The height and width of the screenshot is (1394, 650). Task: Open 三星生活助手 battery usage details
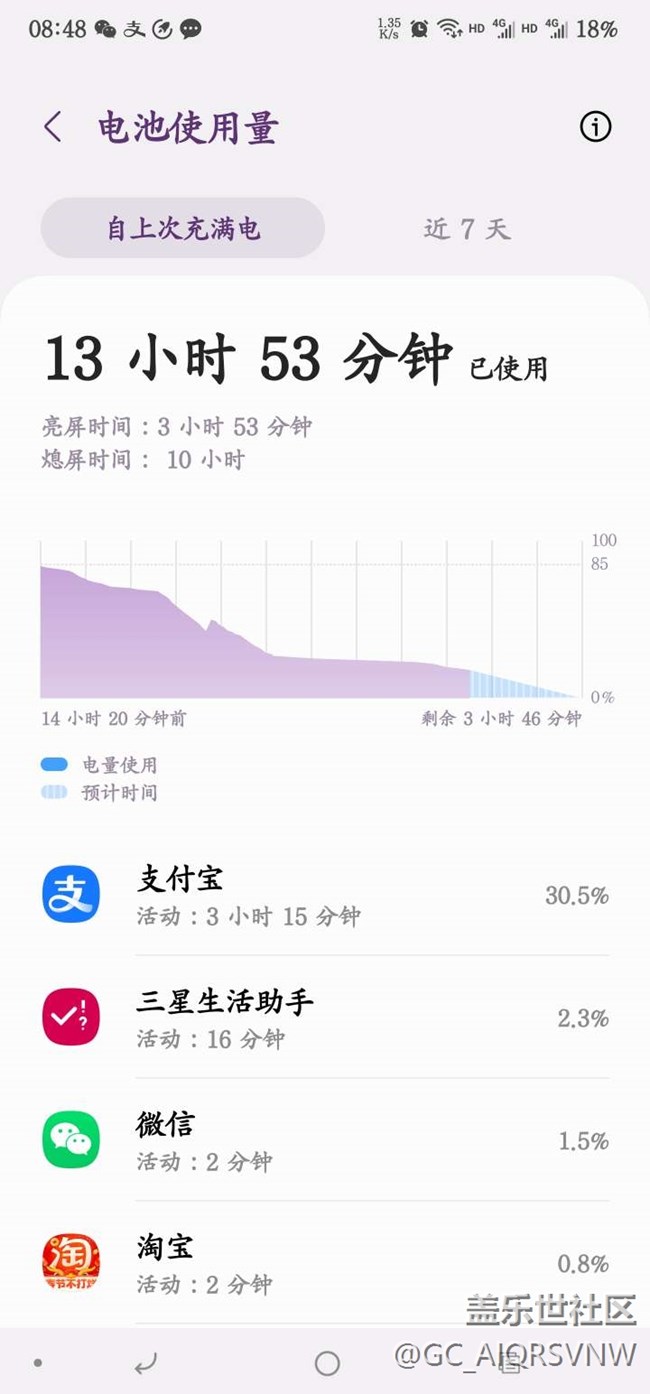click(325, 1017)
